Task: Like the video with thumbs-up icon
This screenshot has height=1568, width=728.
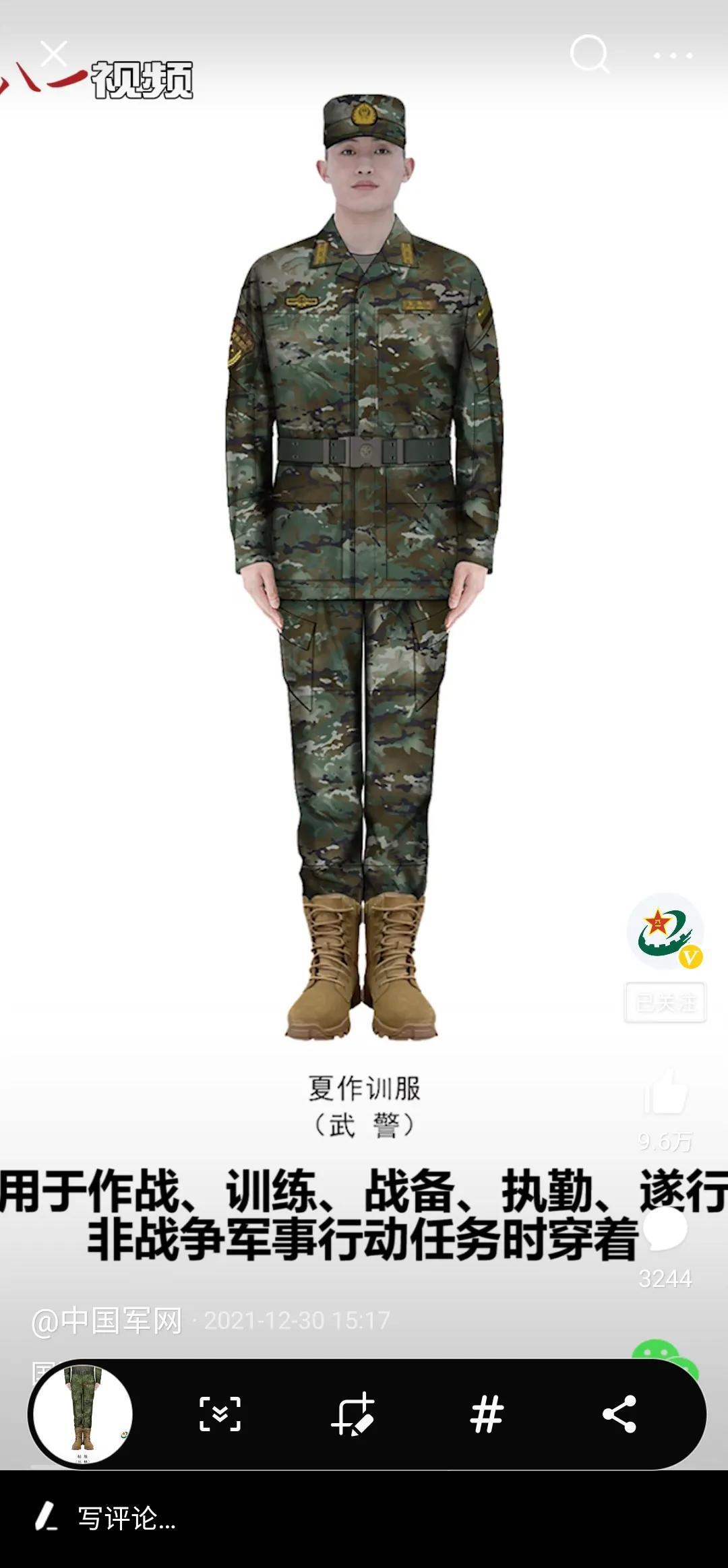Action: [665, 1091]
